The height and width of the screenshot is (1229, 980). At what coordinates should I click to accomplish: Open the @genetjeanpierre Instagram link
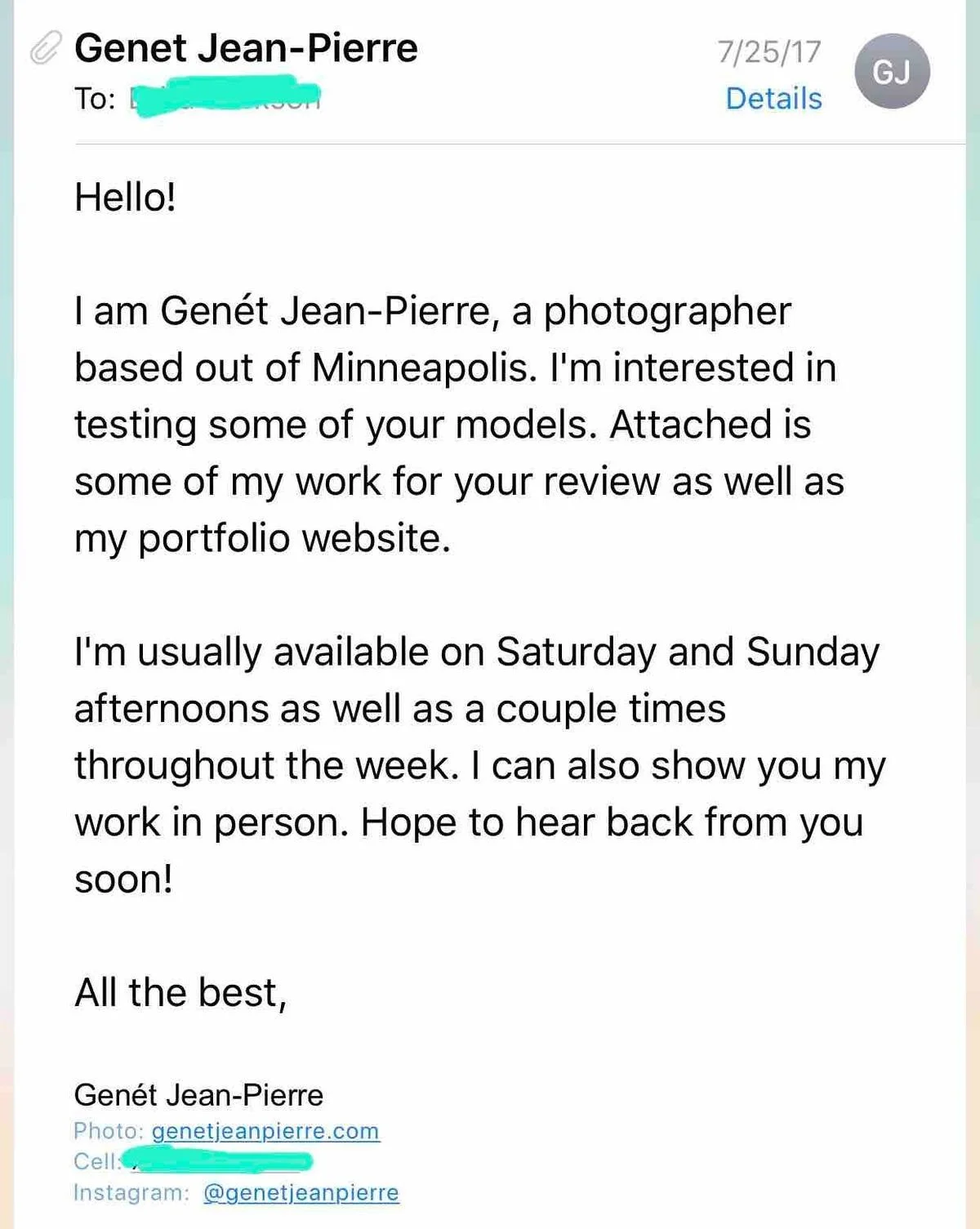point(301,1192)
